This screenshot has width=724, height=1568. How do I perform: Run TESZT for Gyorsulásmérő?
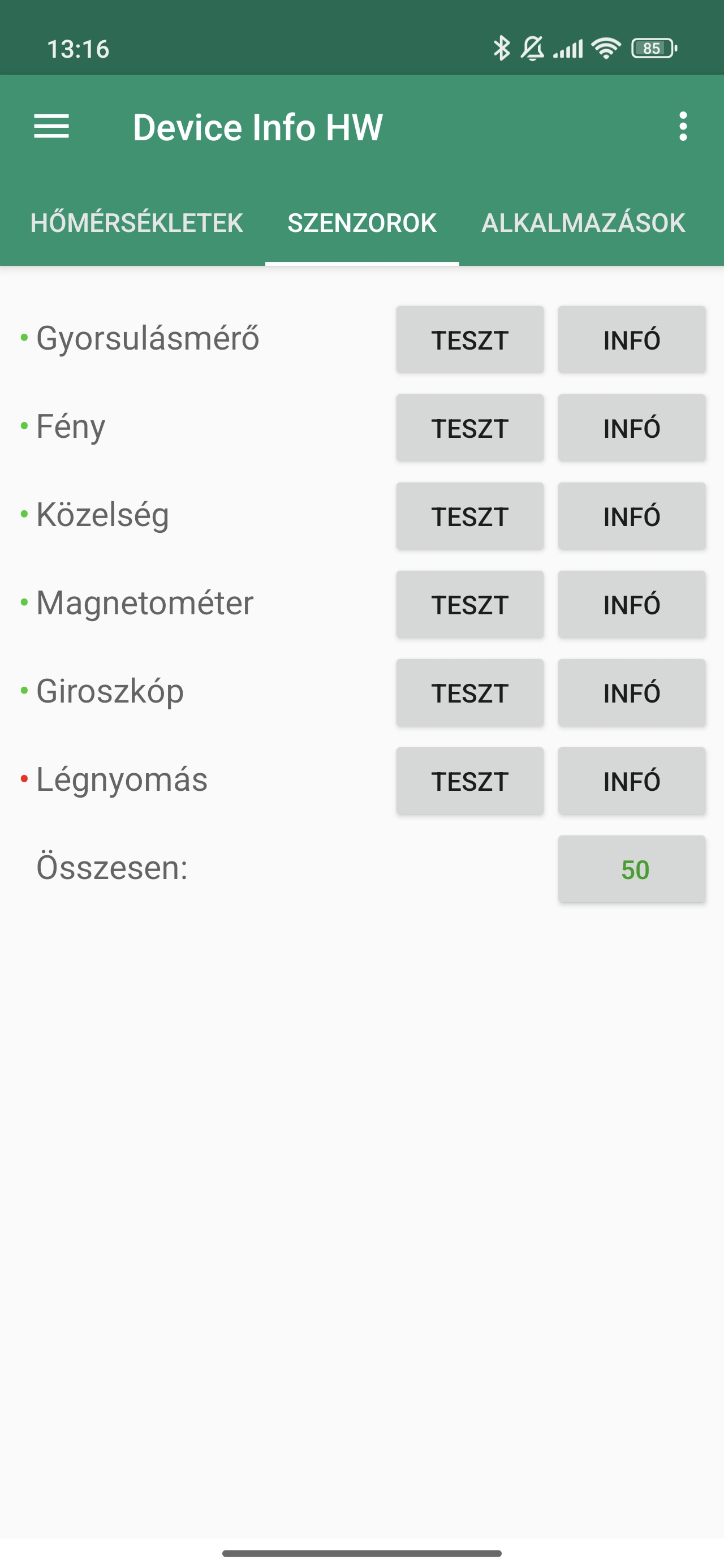tap(469, 339)
